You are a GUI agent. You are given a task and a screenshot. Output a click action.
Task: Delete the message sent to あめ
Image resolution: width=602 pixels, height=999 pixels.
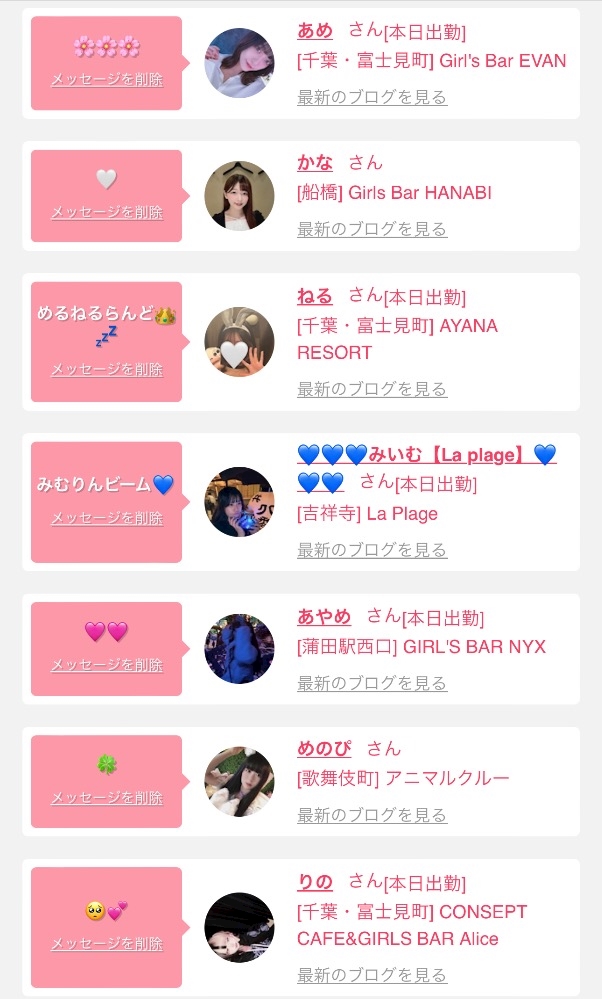[107, 80]
